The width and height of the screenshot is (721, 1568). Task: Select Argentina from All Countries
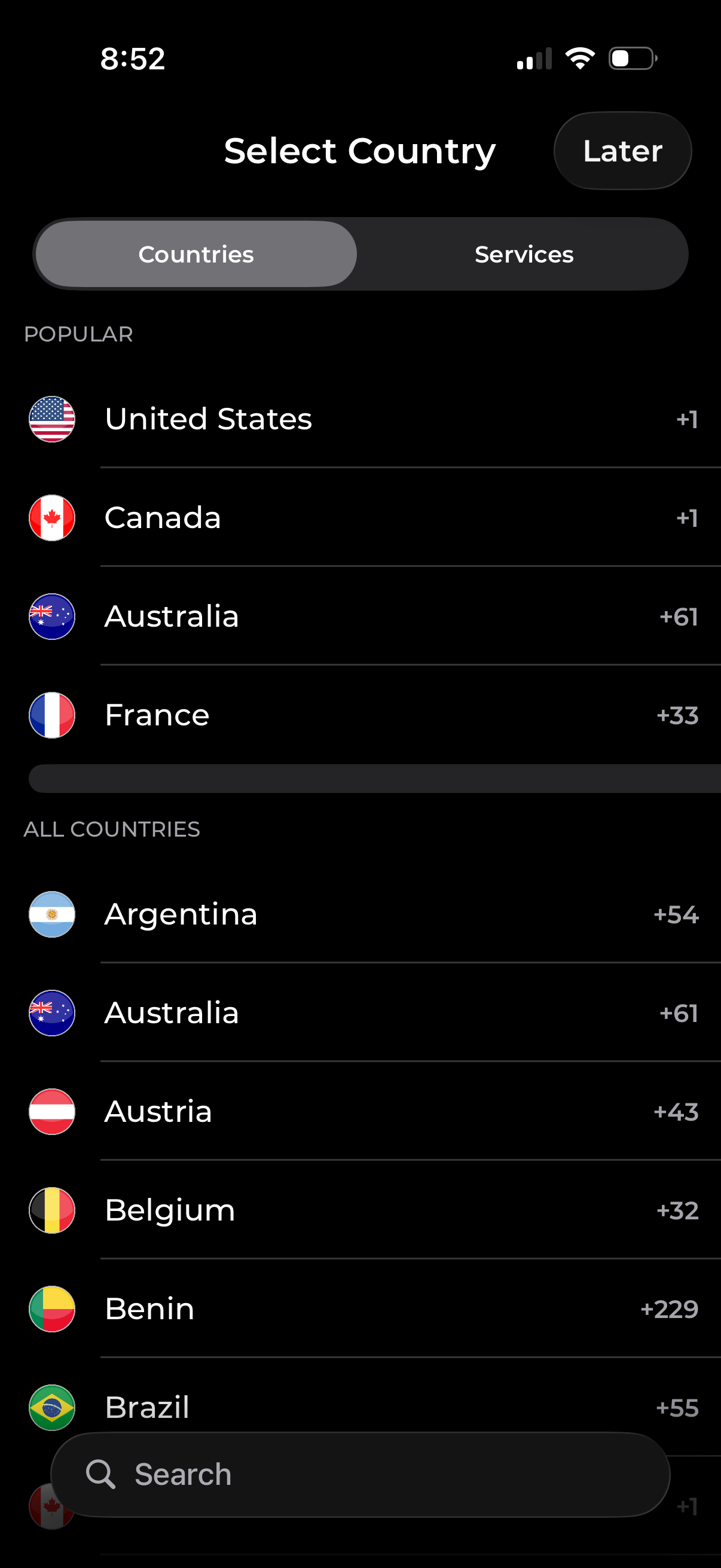coord(304,914)
